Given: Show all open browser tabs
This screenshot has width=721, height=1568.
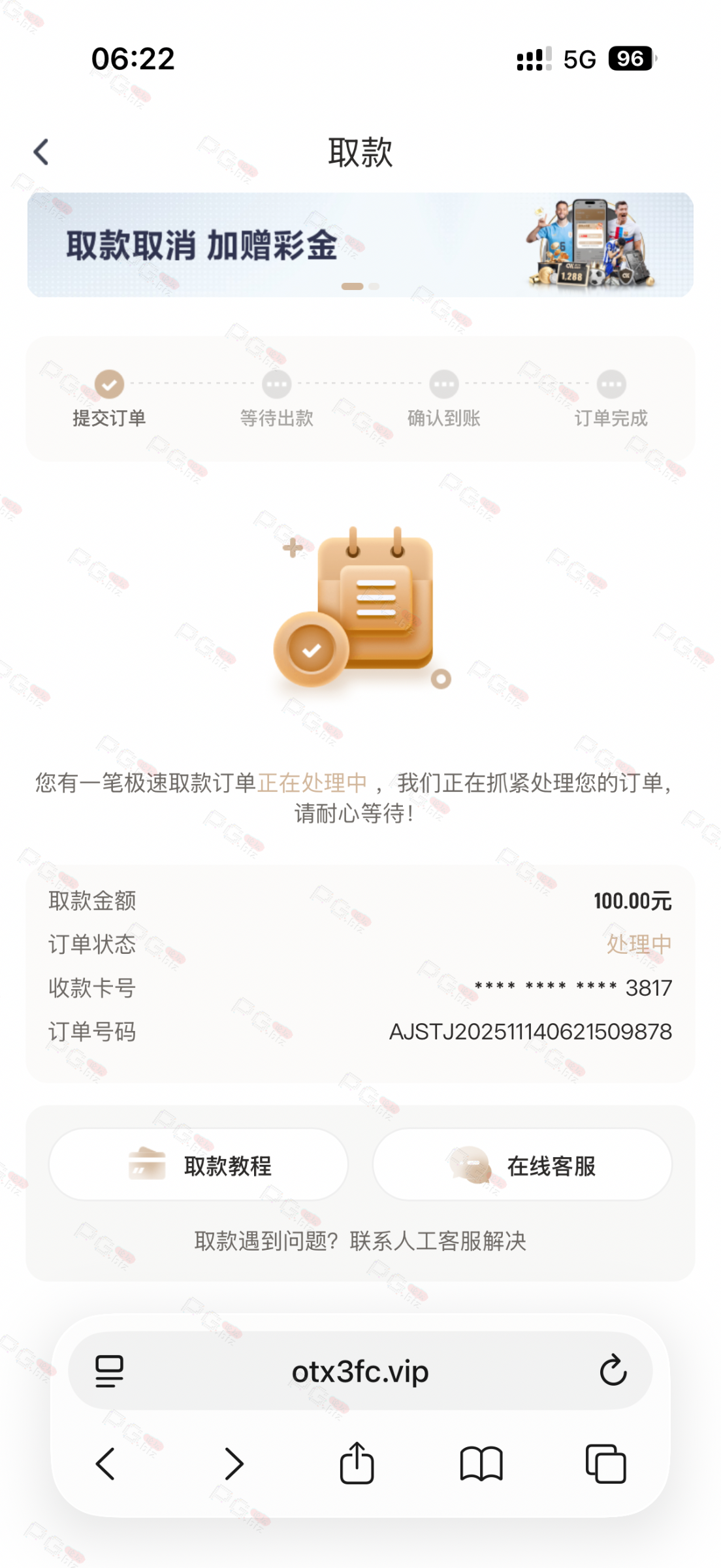Looking at the screenshot, I should (x=605, y=1463).
